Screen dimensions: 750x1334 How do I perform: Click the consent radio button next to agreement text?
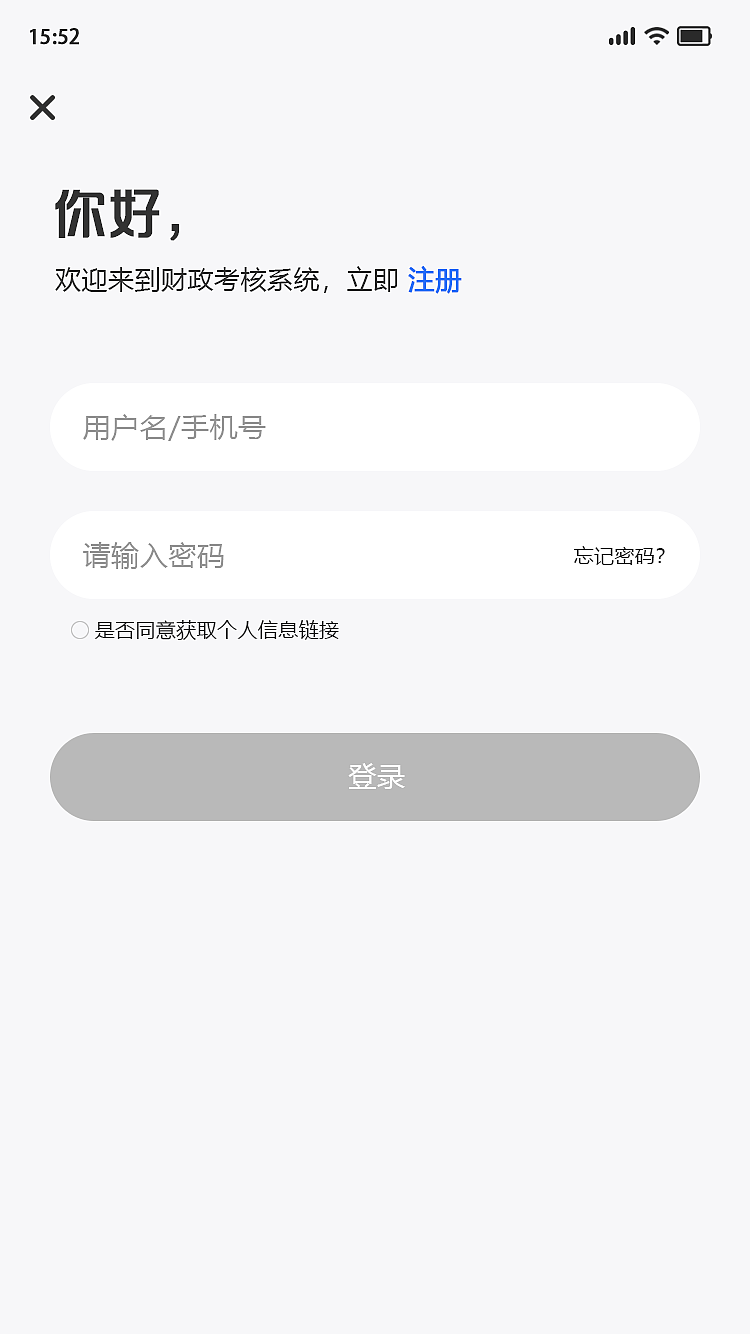tap(79, 629)
